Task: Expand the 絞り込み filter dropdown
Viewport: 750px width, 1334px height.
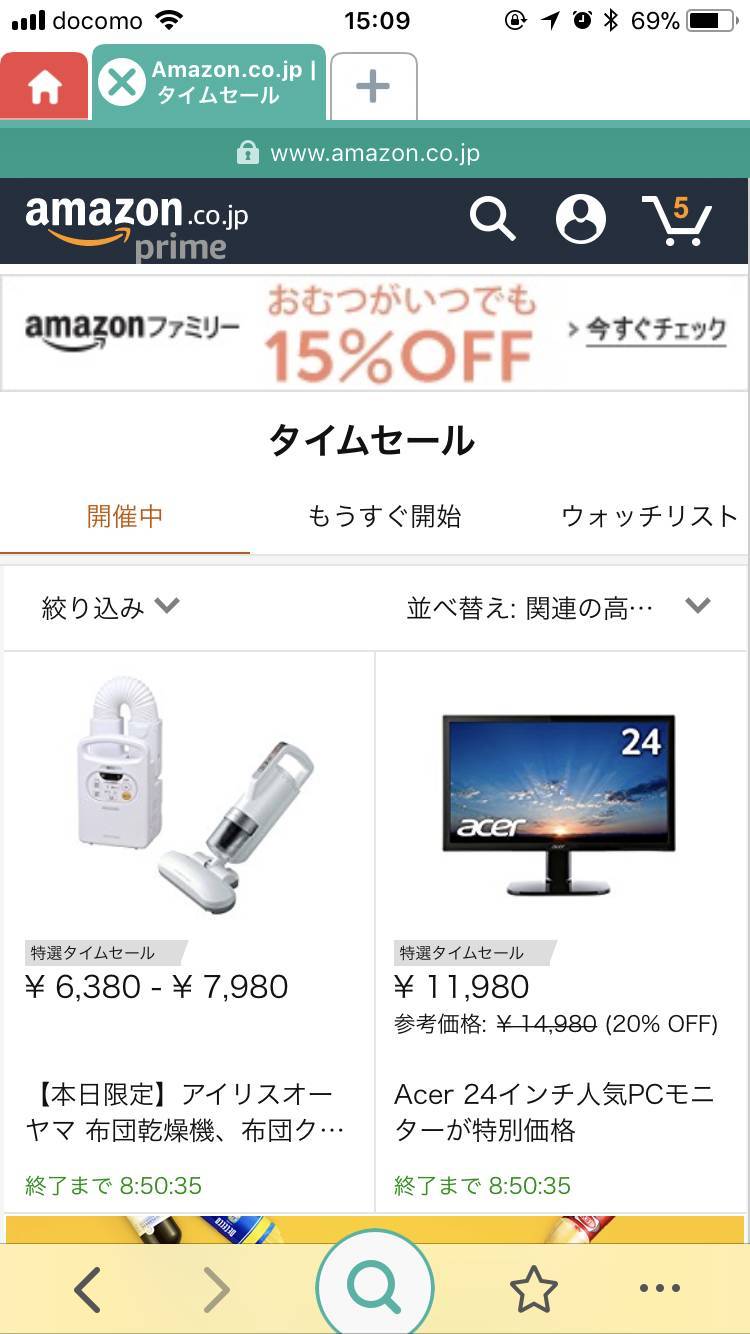Action: [110, 607]
